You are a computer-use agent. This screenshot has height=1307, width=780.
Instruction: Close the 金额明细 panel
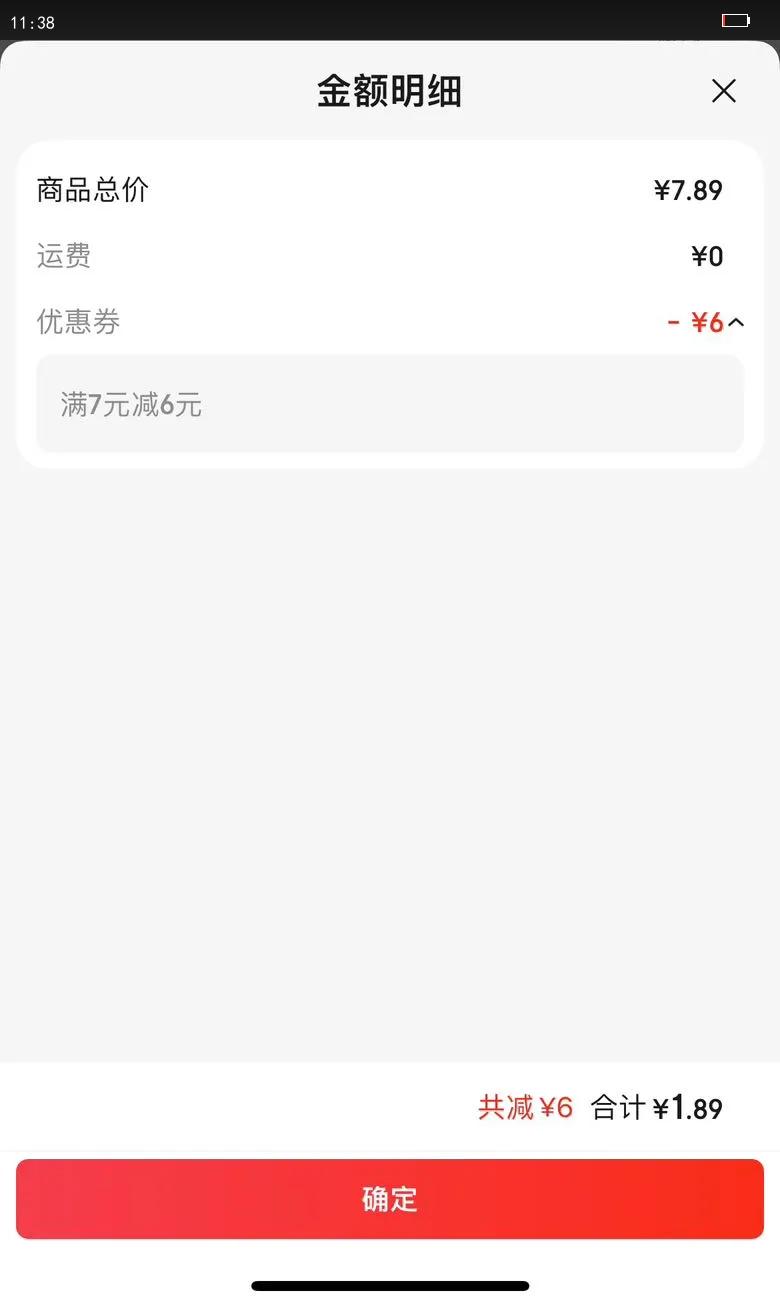[x=723, y=91]
